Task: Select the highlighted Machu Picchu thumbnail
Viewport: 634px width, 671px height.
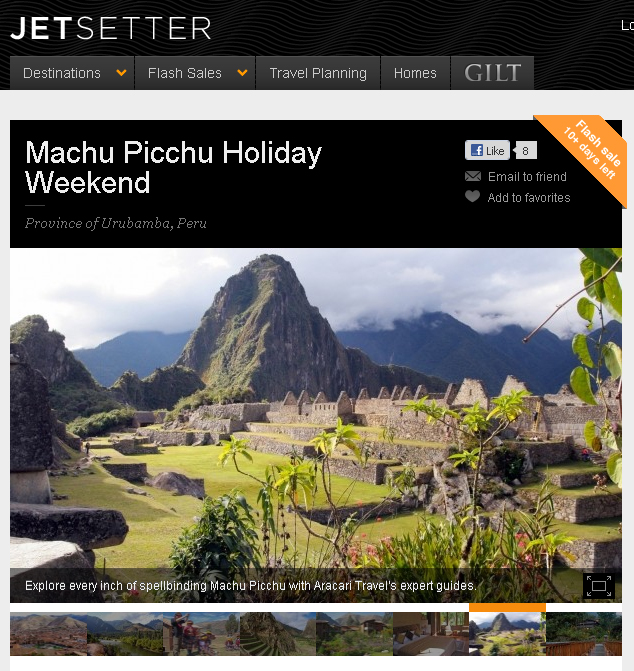Action: point(507,634)
